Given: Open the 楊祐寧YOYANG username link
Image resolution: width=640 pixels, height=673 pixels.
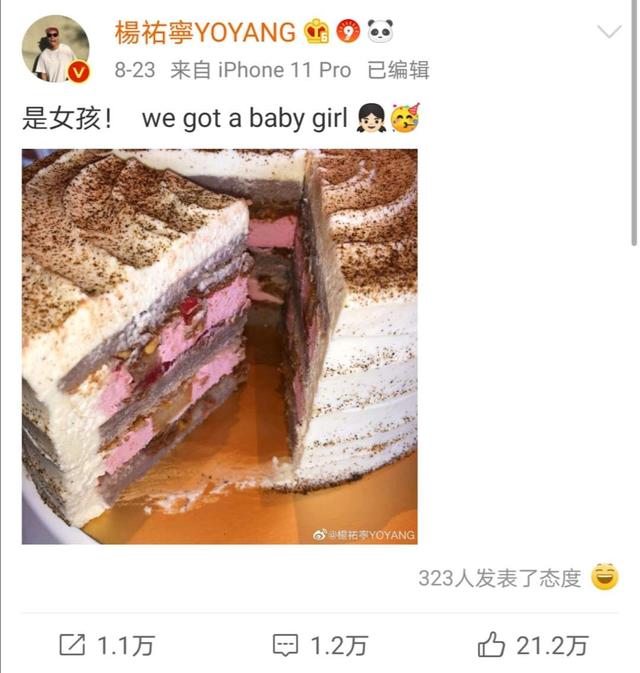Looking at the screenshot, I should (205, 32).
